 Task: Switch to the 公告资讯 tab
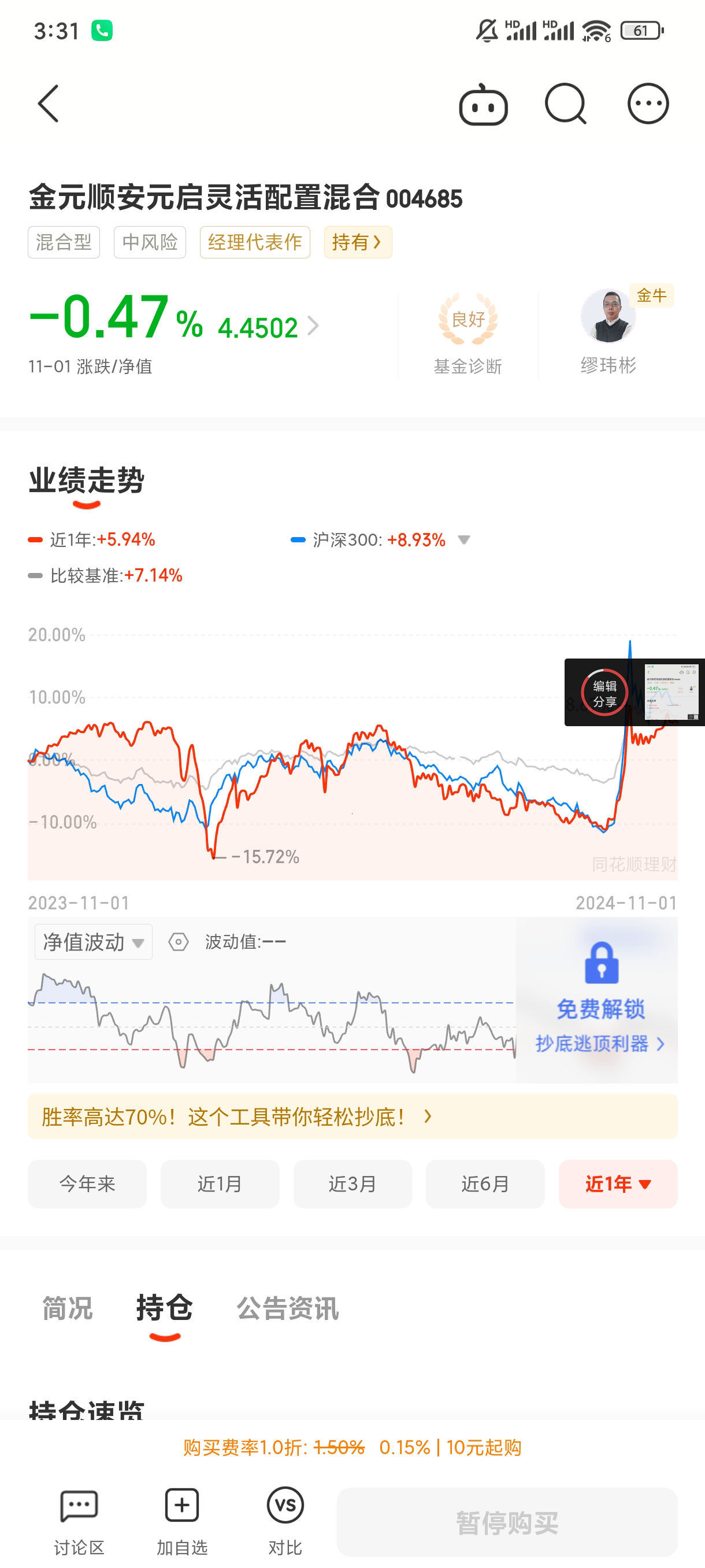tap(288, 1308)
